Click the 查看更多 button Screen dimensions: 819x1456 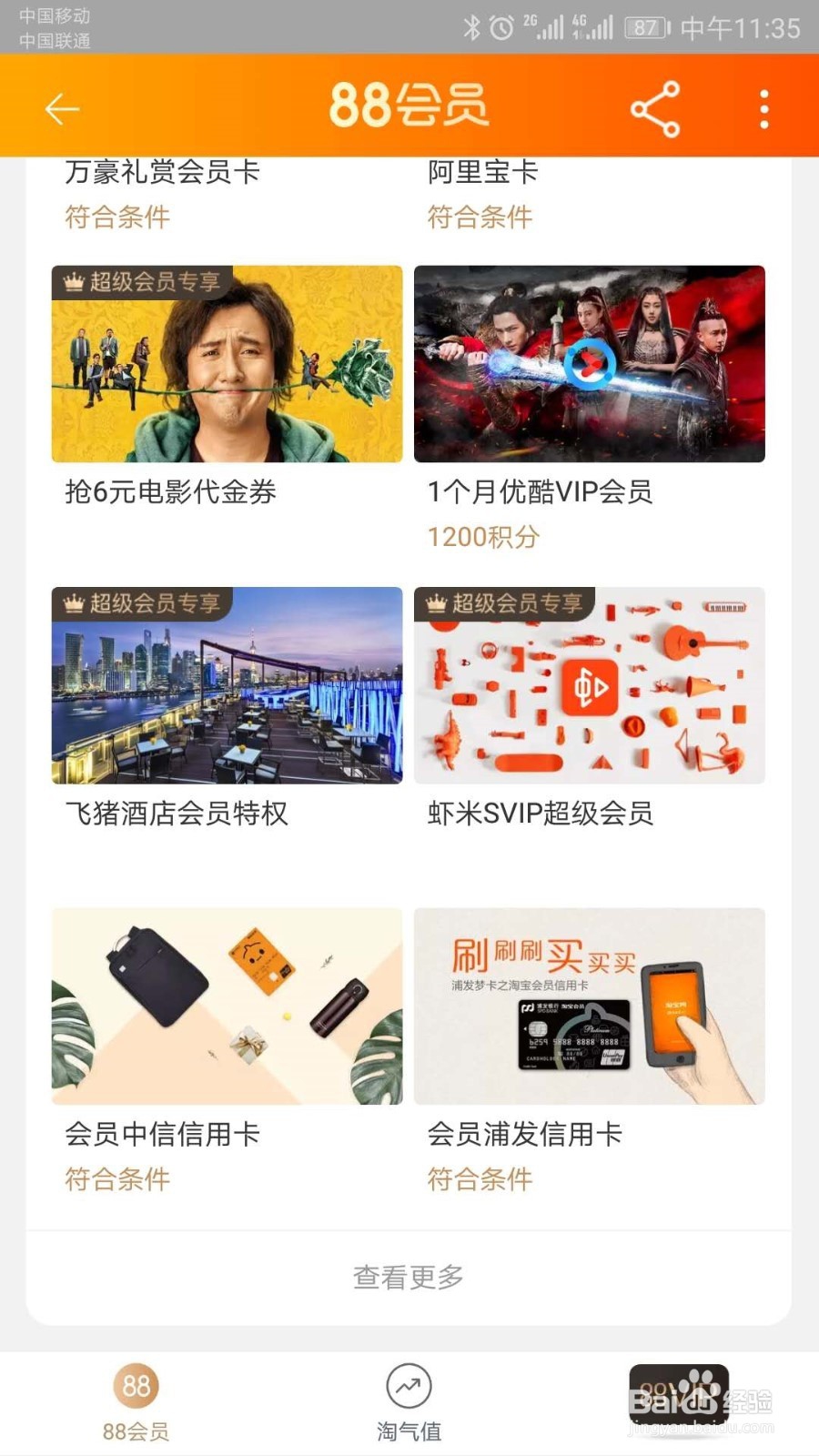[x=408, y=1277]
